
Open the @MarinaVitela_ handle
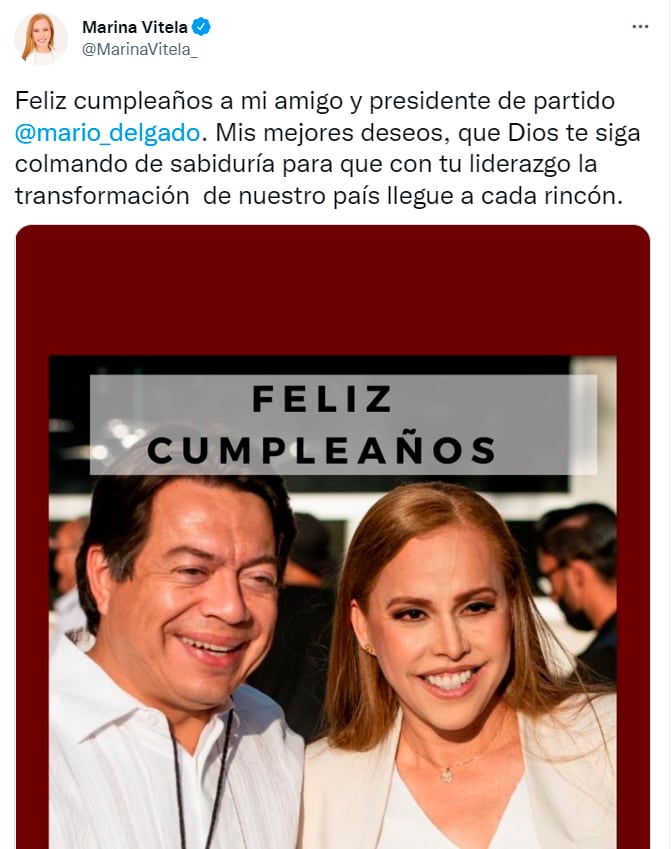tap(140, 49)
